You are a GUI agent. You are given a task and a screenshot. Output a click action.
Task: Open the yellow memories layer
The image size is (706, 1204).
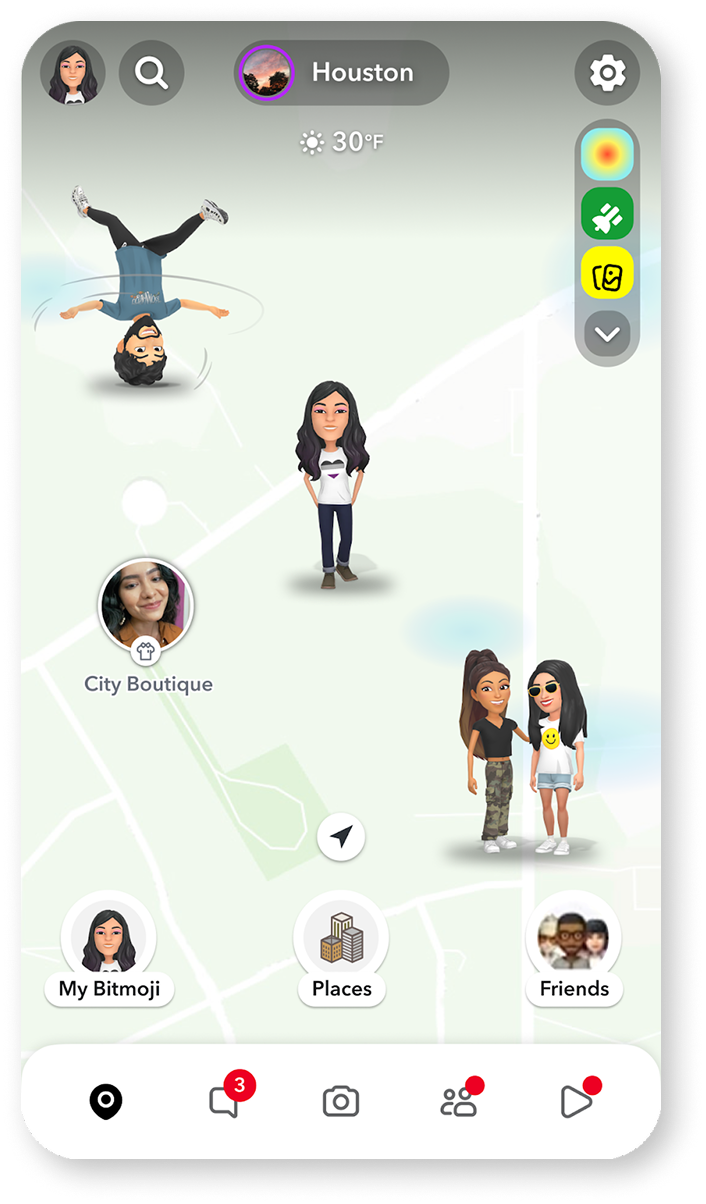point(607,273)
